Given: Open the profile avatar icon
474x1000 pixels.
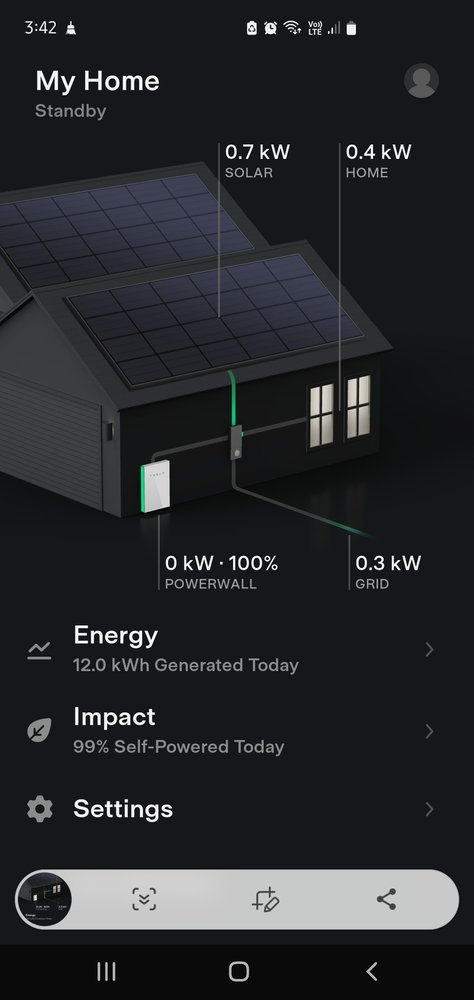Looking at the screenshot, I should (421, 80).
